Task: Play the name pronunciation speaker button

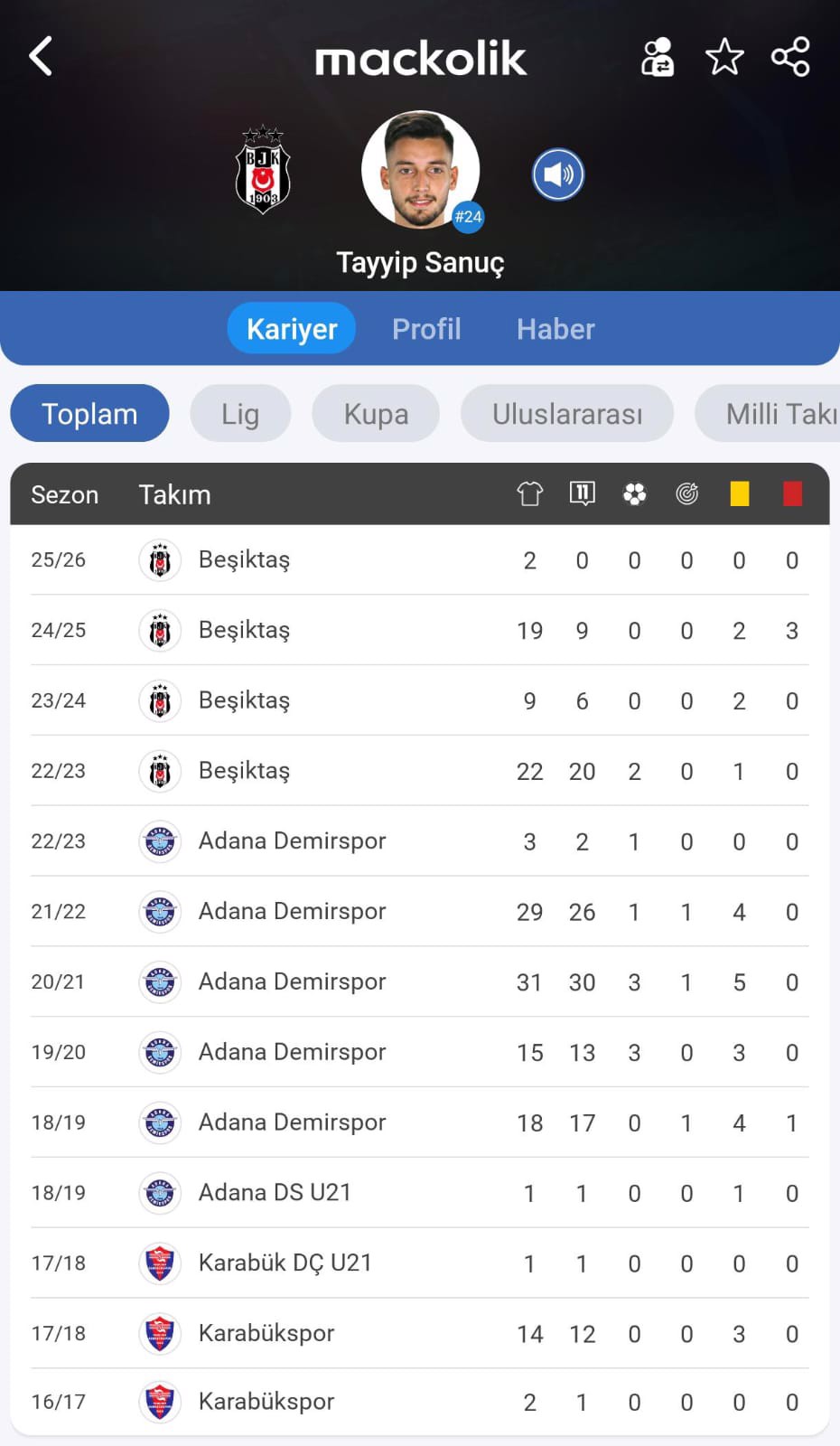Action: [x=558, y=174]
